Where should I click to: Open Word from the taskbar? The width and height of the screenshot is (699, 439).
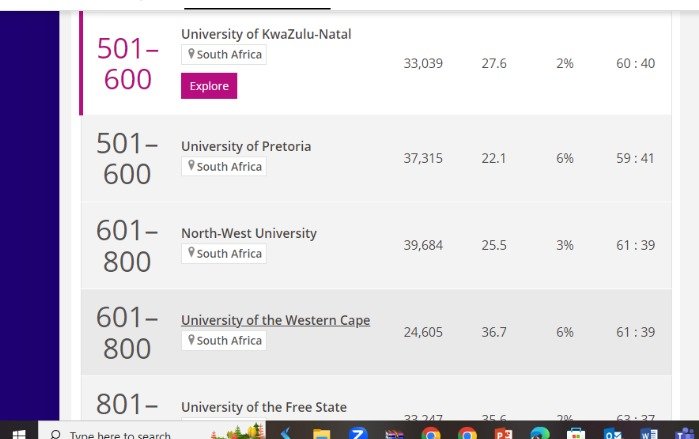coord(646,434)
